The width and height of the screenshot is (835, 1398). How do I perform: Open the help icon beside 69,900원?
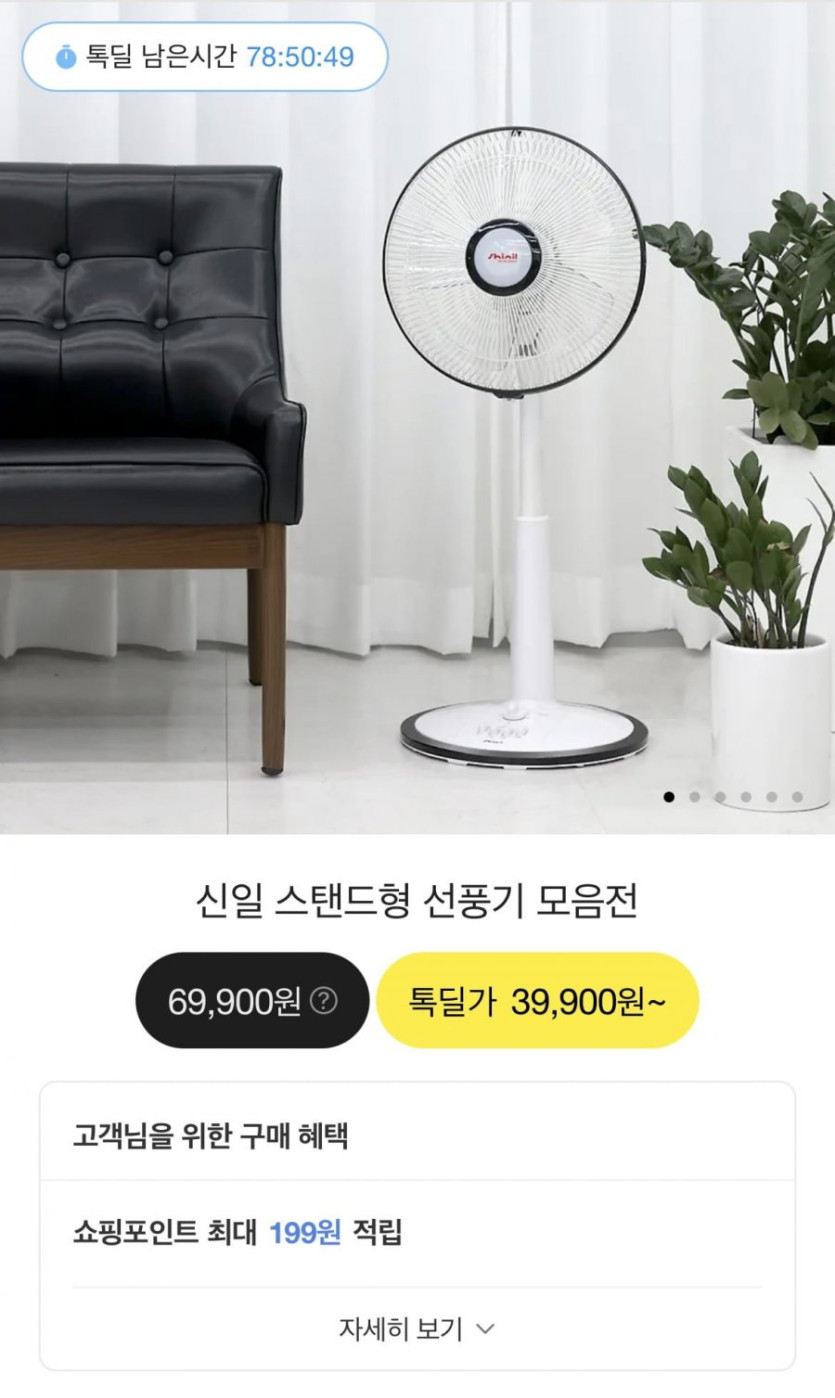tap(323, 1000)
